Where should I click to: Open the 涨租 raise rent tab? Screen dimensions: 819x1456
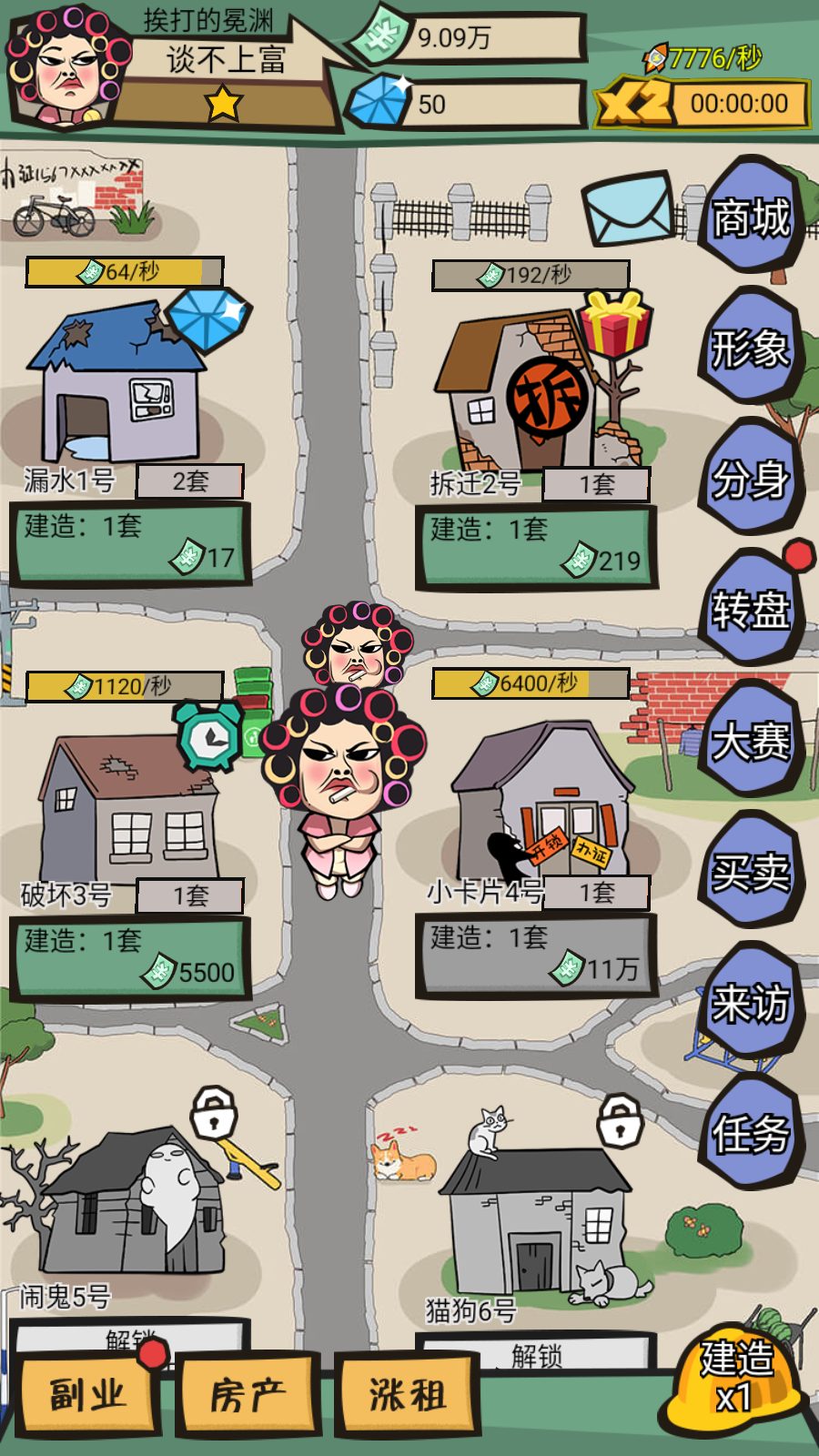(x=407, y=1394)
